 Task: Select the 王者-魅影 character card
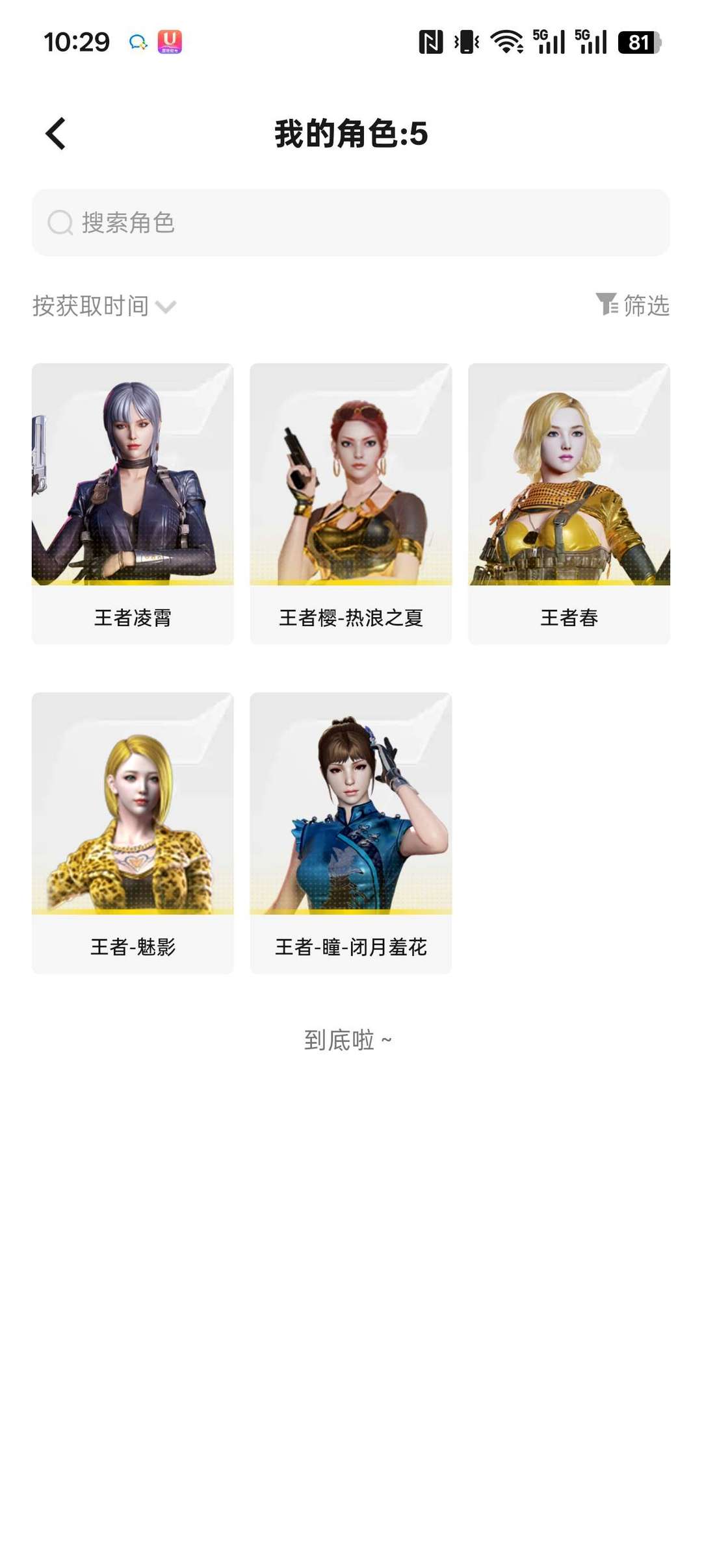[132, 831]
